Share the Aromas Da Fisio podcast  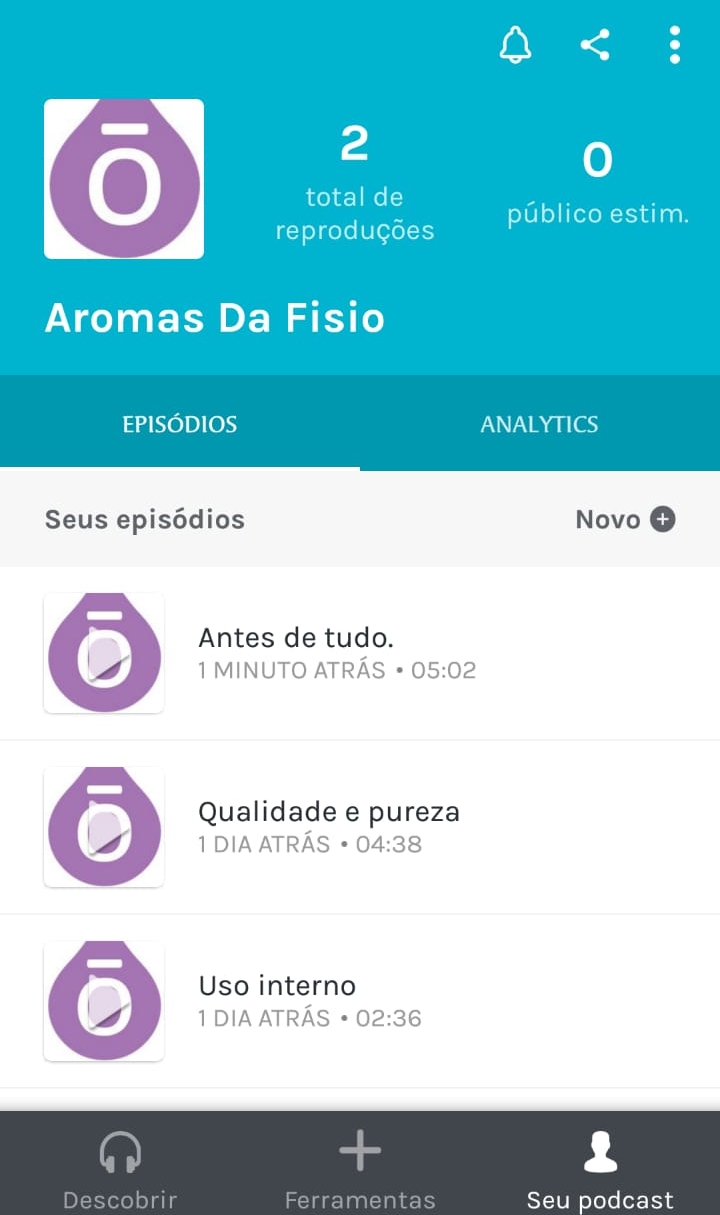coord(595,45)
